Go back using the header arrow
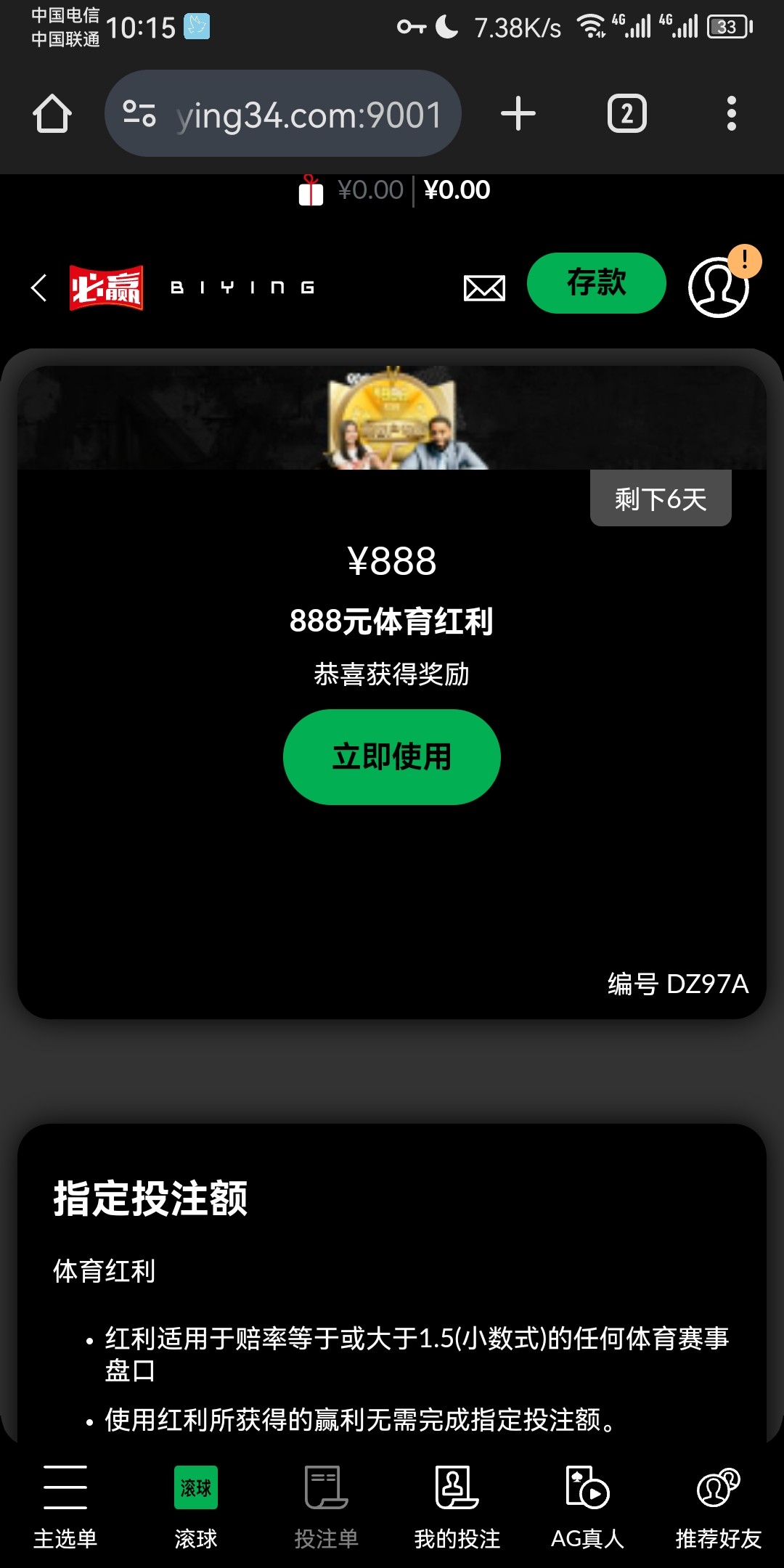 pyautogui.click(x=39, y=287)
